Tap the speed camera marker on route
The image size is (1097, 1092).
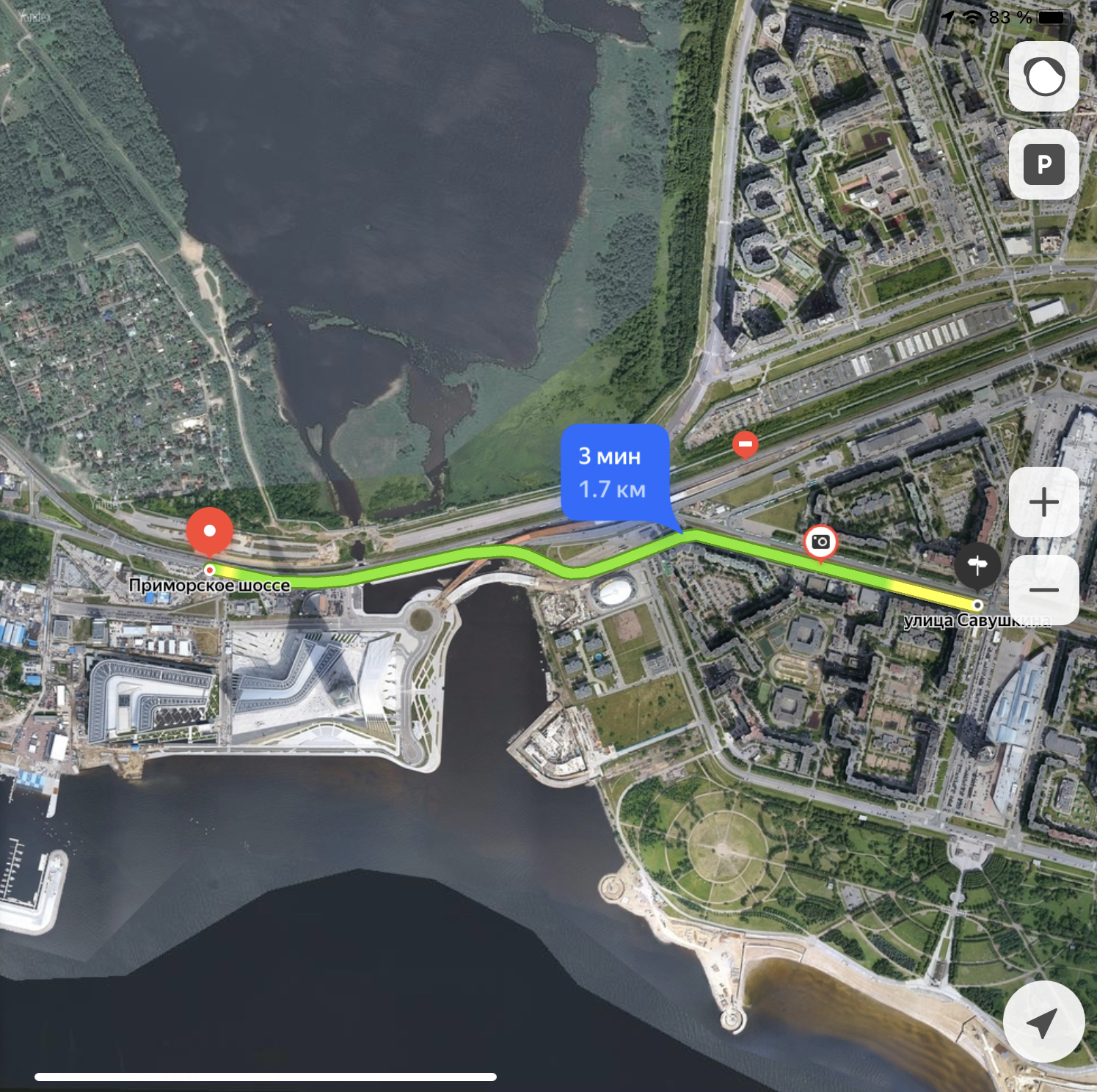pos(820,542)
